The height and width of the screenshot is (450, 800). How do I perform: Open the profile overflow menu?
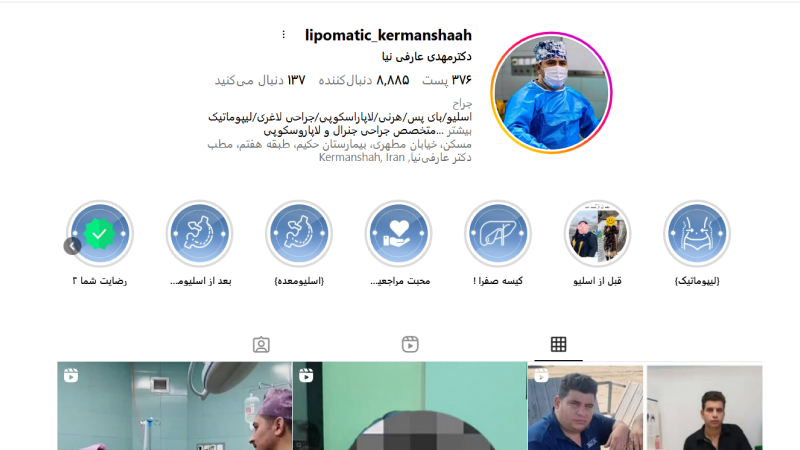point(284,35)
